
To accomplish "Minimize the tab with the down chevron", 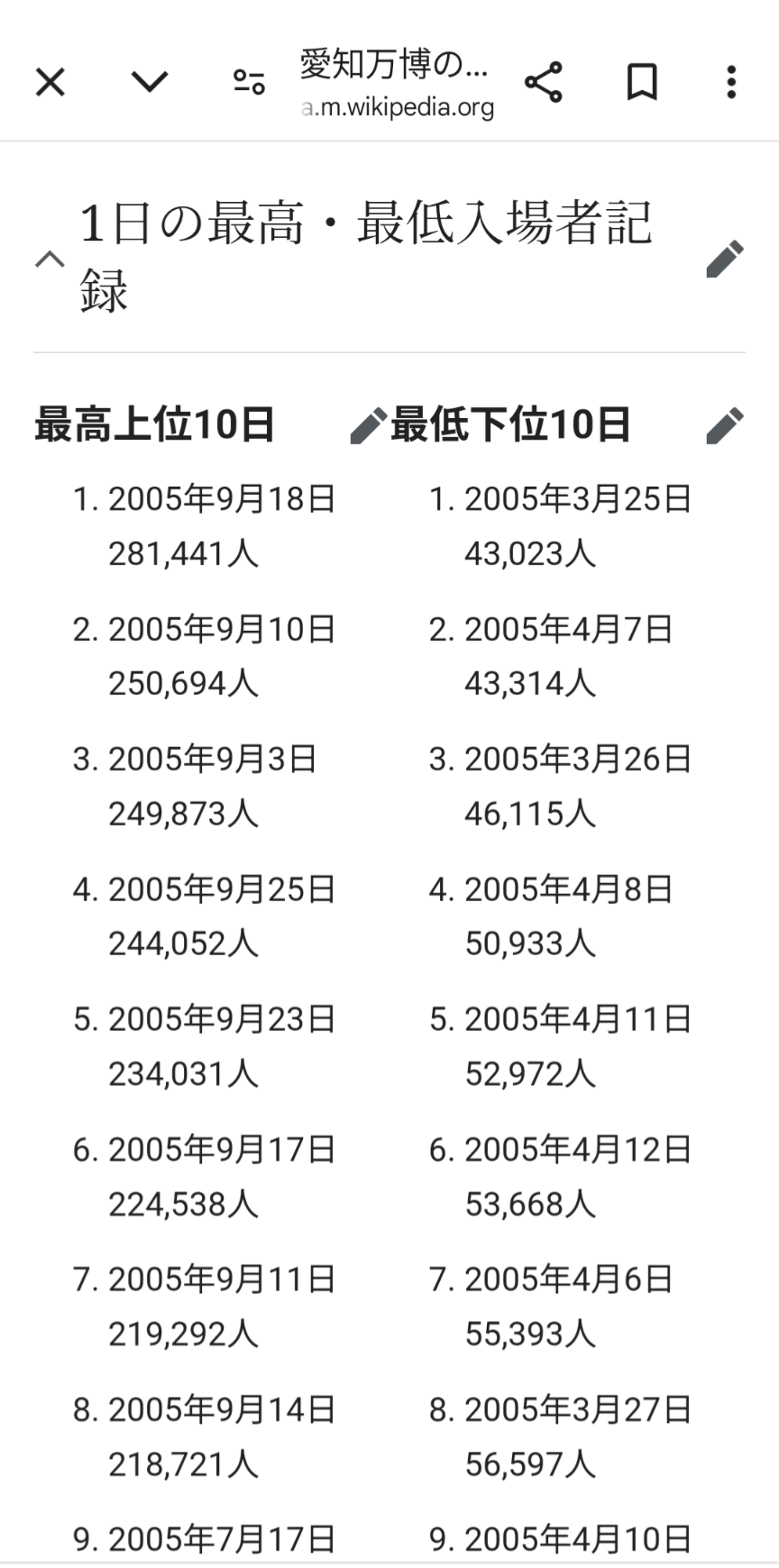I will 150,83.
